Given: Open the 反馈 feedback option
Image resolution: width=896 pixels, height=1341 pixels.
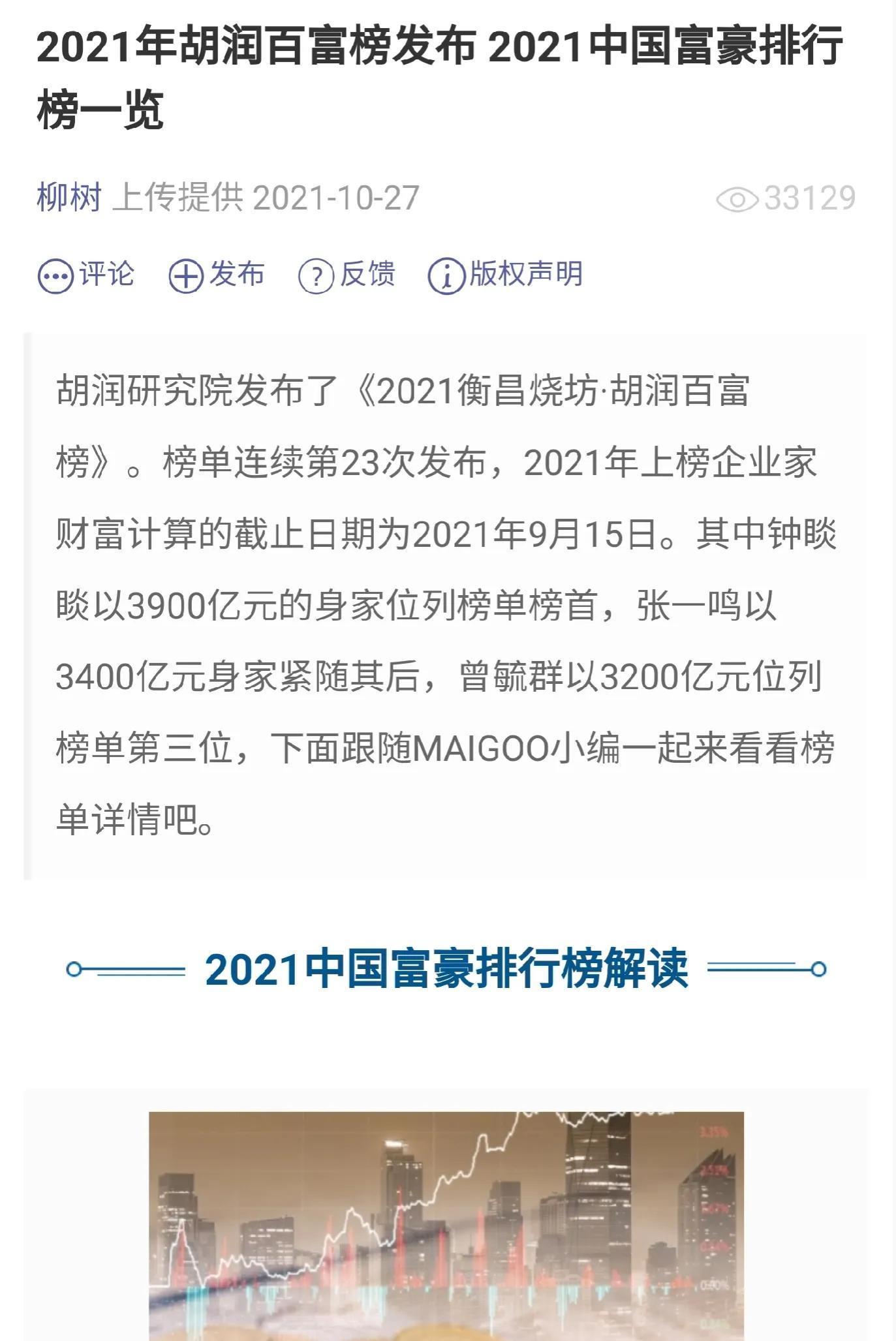Looking at the screenshot, I should (x=347, y=275).
